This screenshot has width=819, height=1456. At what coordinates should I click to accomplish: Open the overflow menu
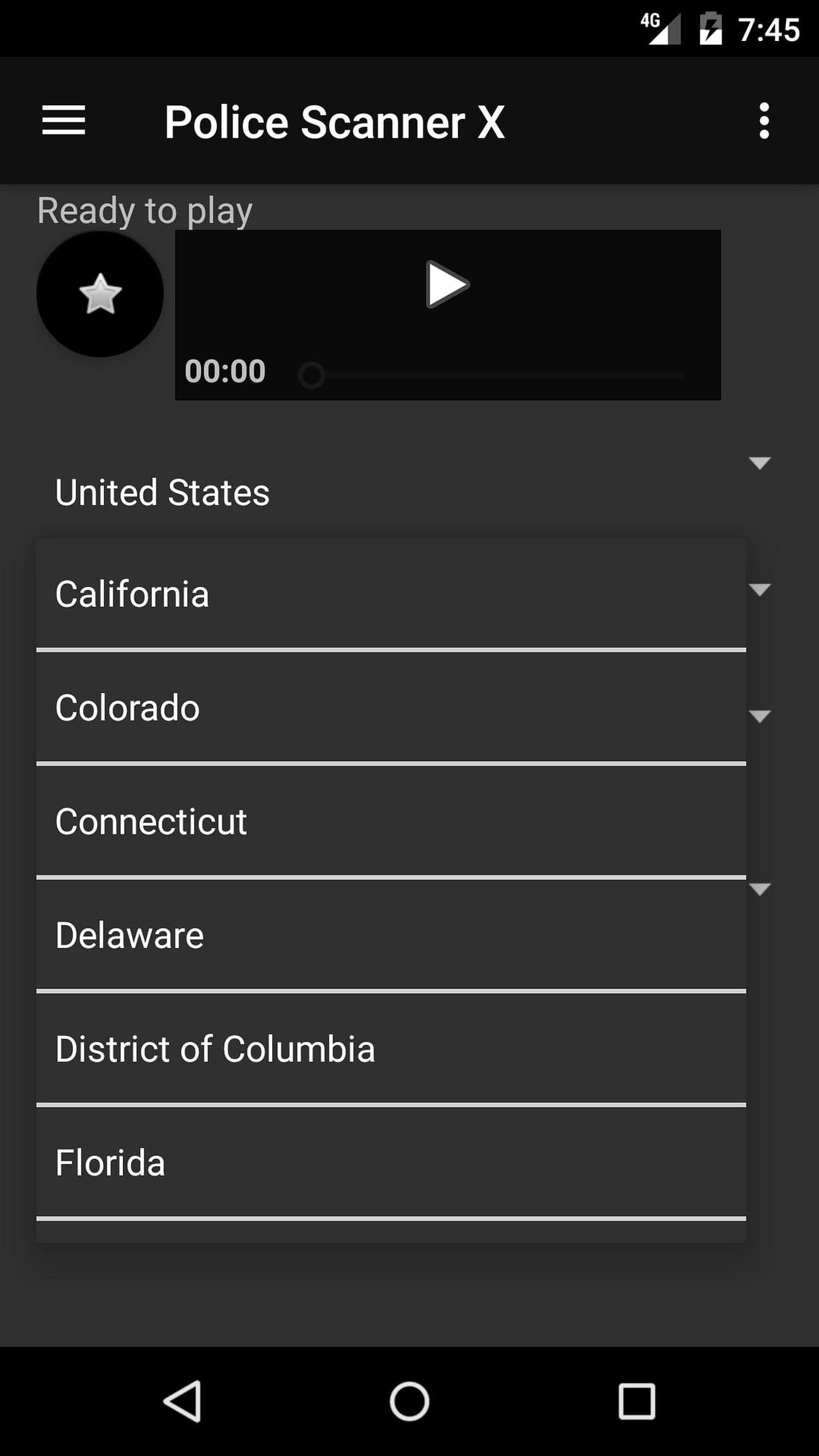pos(764,120)
